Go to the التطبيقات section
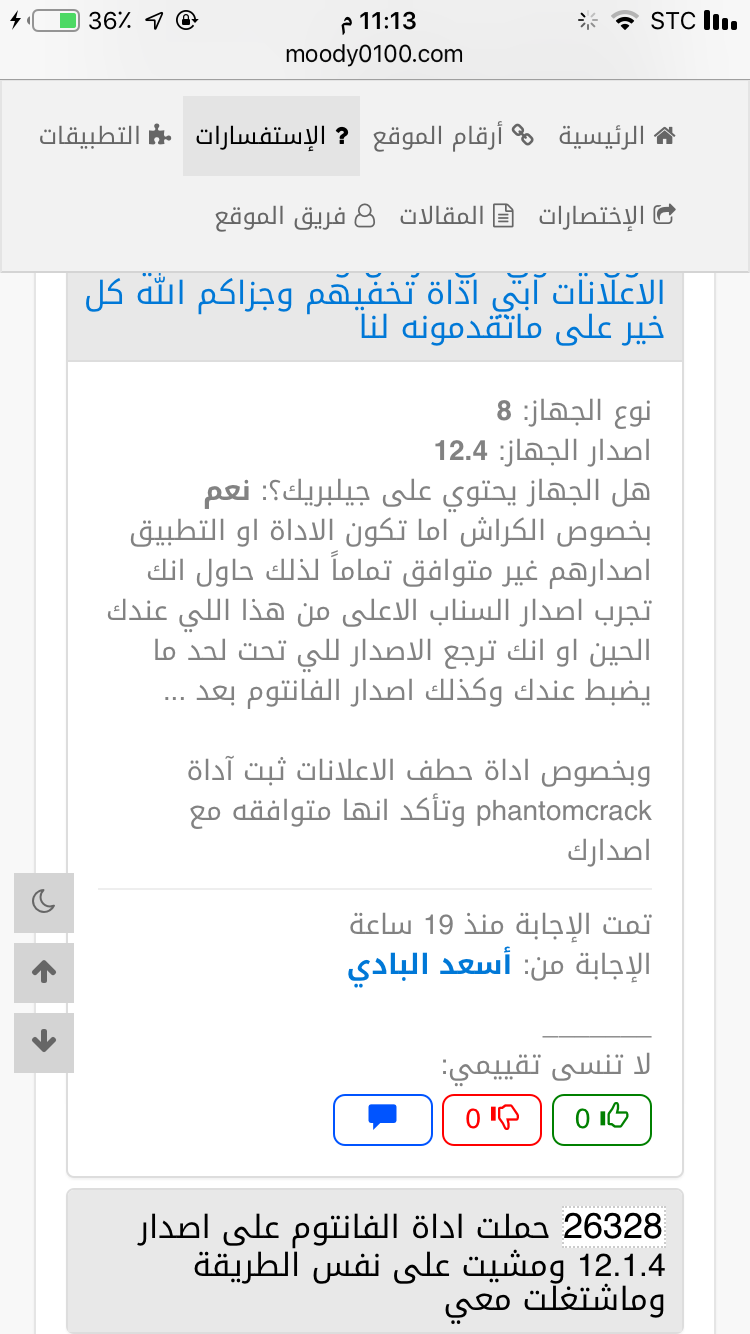 pyautogui.click(x=105, y=136)
